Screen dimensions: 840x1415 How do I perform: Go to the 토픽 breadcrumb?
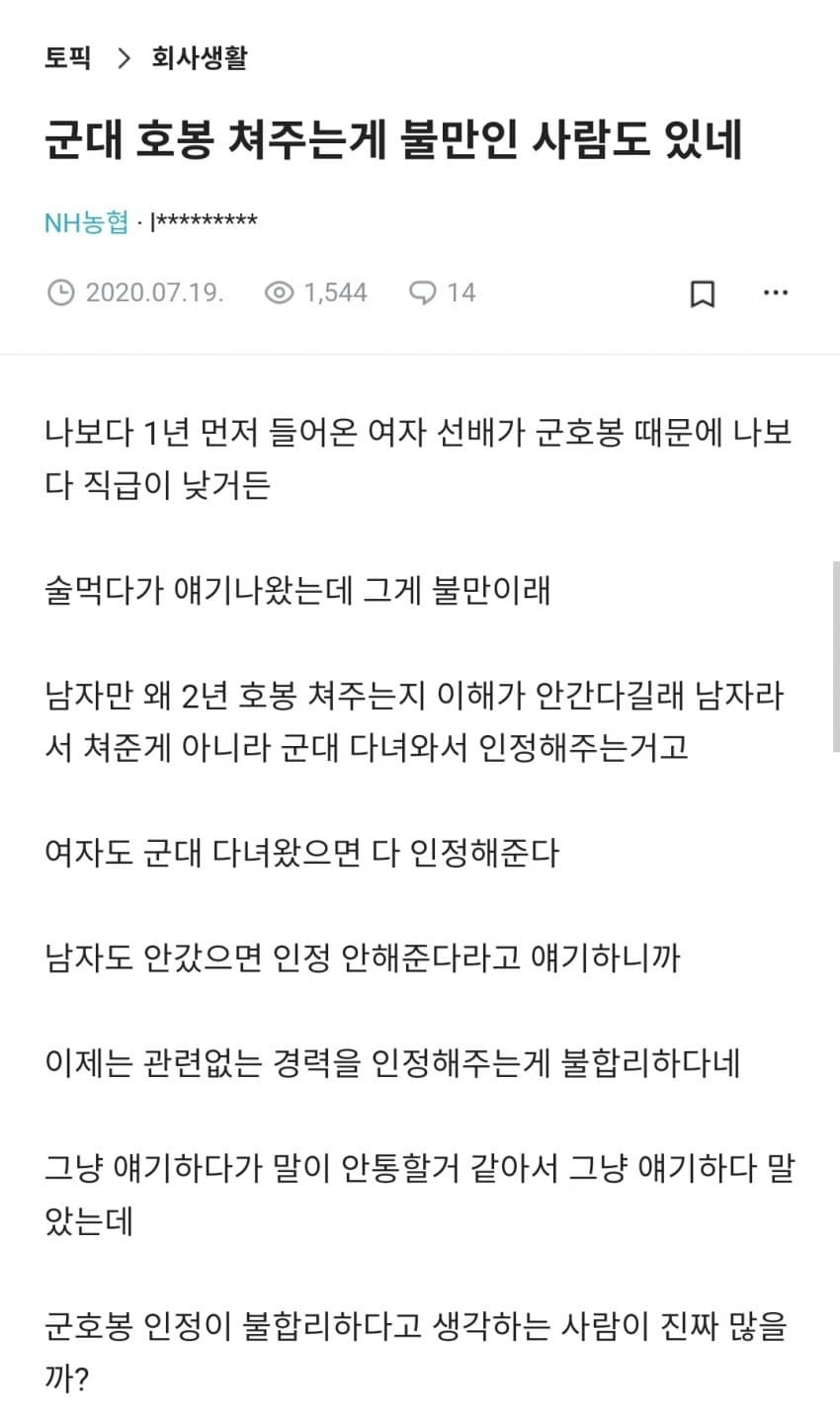[67, 58]
